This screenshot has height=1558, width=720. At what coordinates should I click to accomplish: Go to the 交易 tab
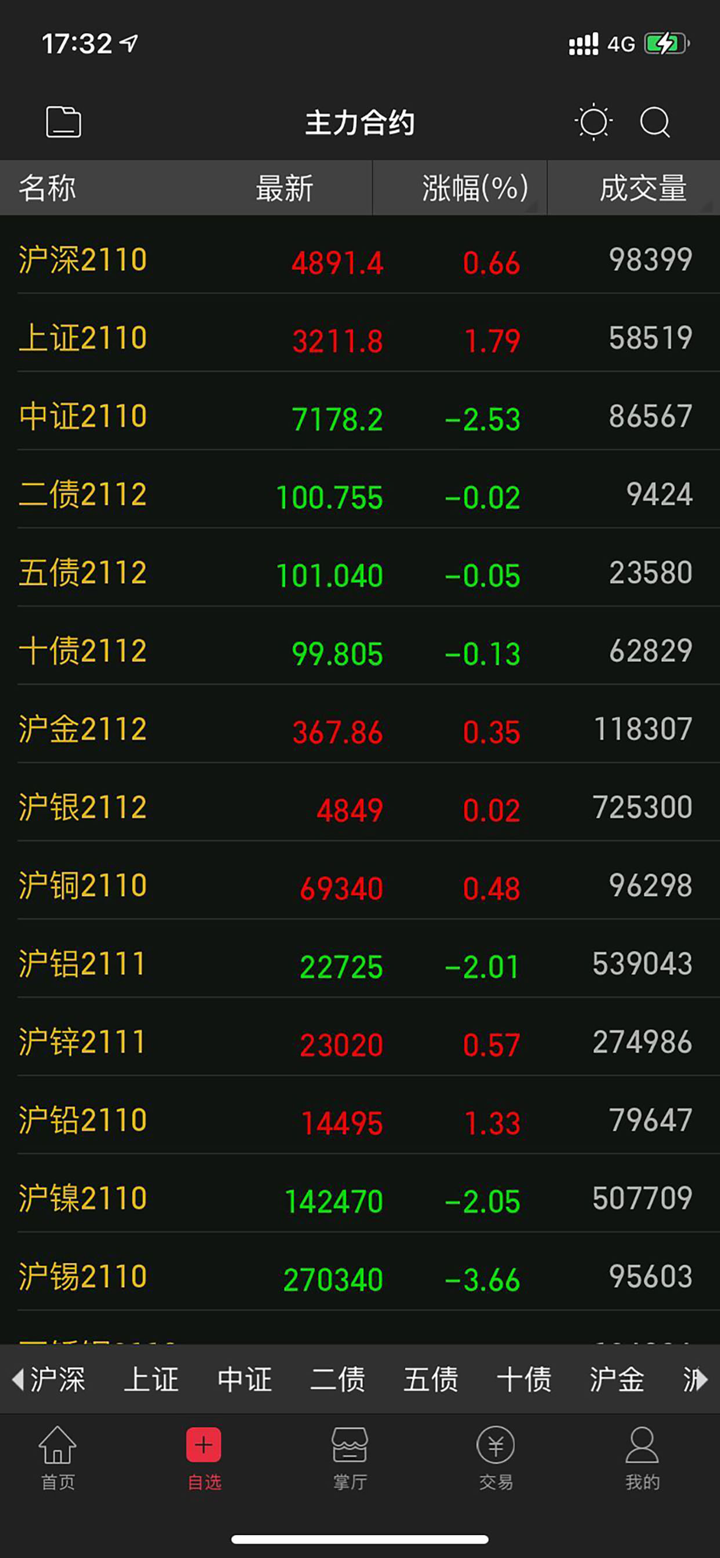click(x=496, y=1458)
